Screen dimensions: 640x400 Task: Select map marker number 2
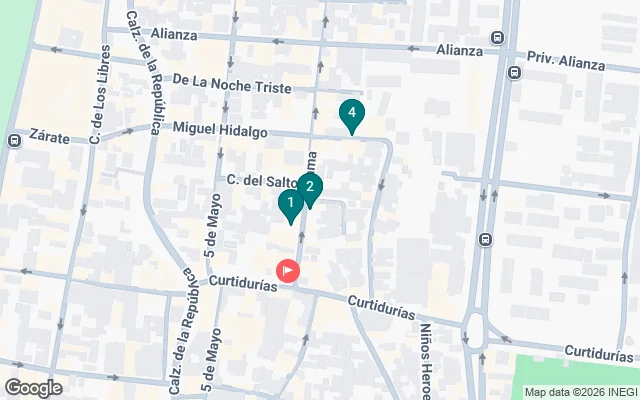click(x=310, y=187)
